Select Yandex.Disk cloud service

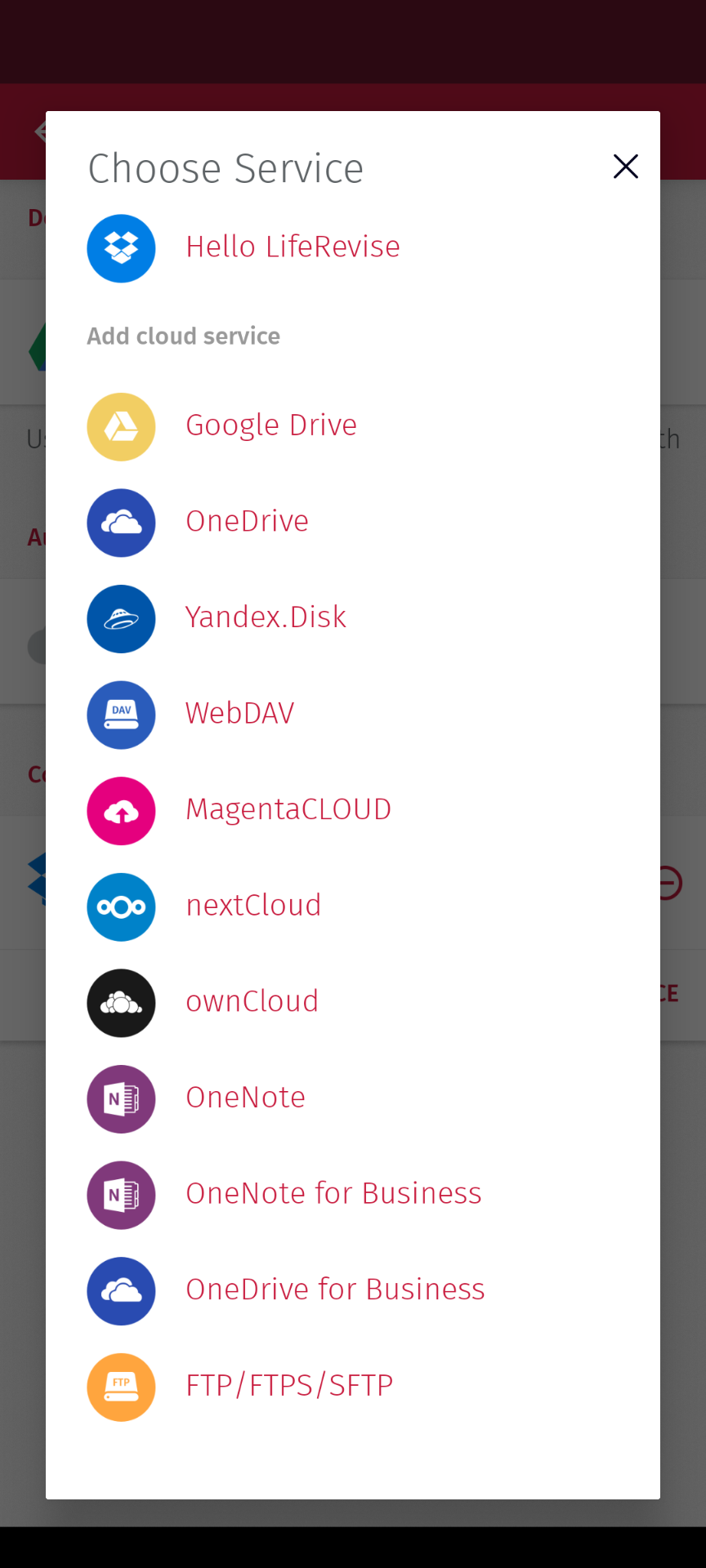(x=266, y=618)
